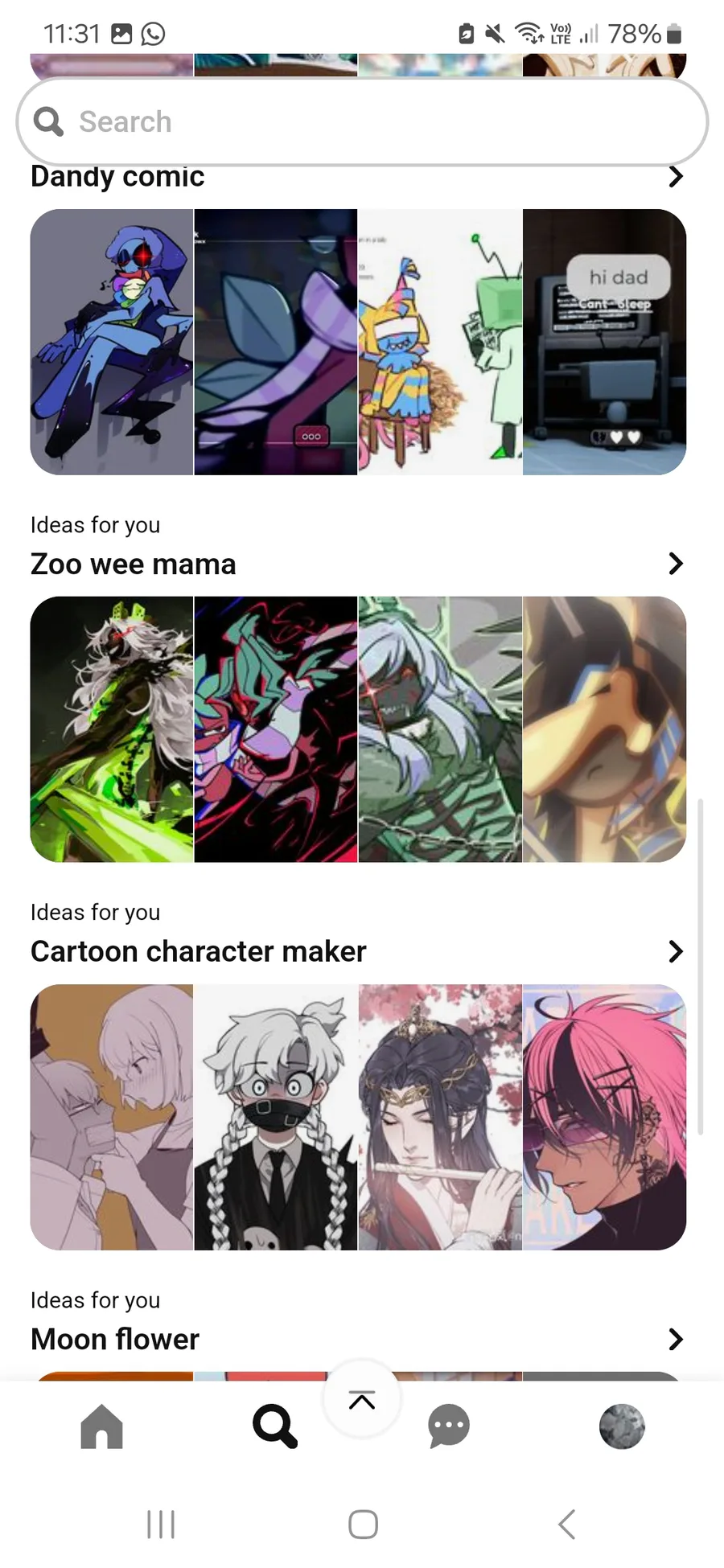This screenshot has width=724, height=1568.
Task: Open the pink-haired character pin
Action: (604, 1117)
